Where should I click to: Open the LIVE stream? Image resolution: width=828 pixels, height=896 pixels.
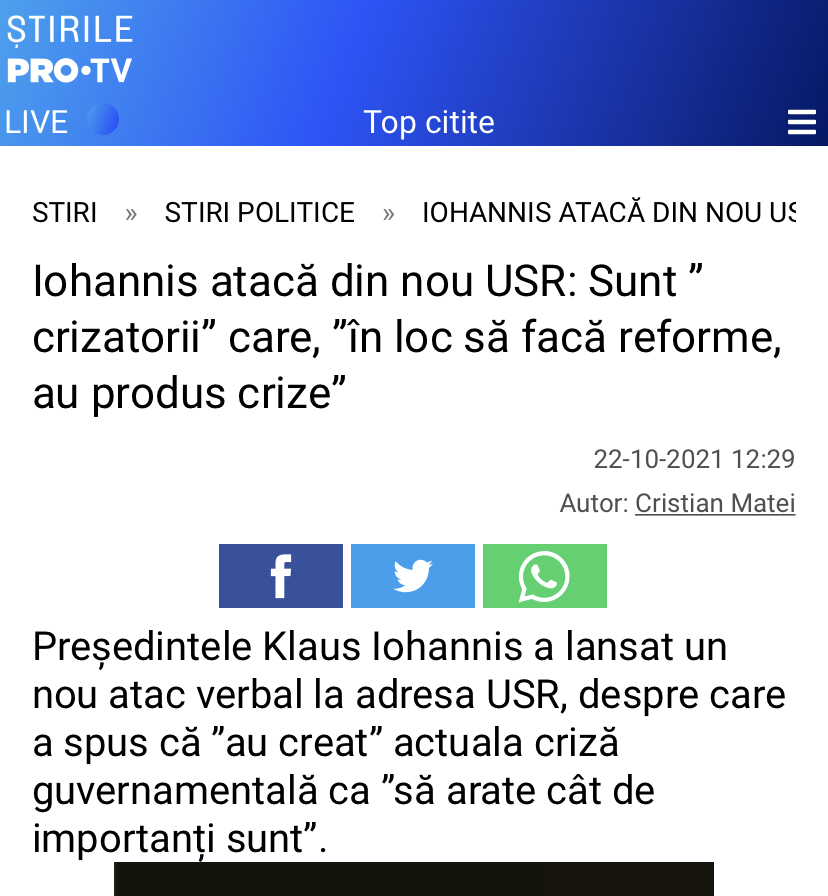pos(60,122)
